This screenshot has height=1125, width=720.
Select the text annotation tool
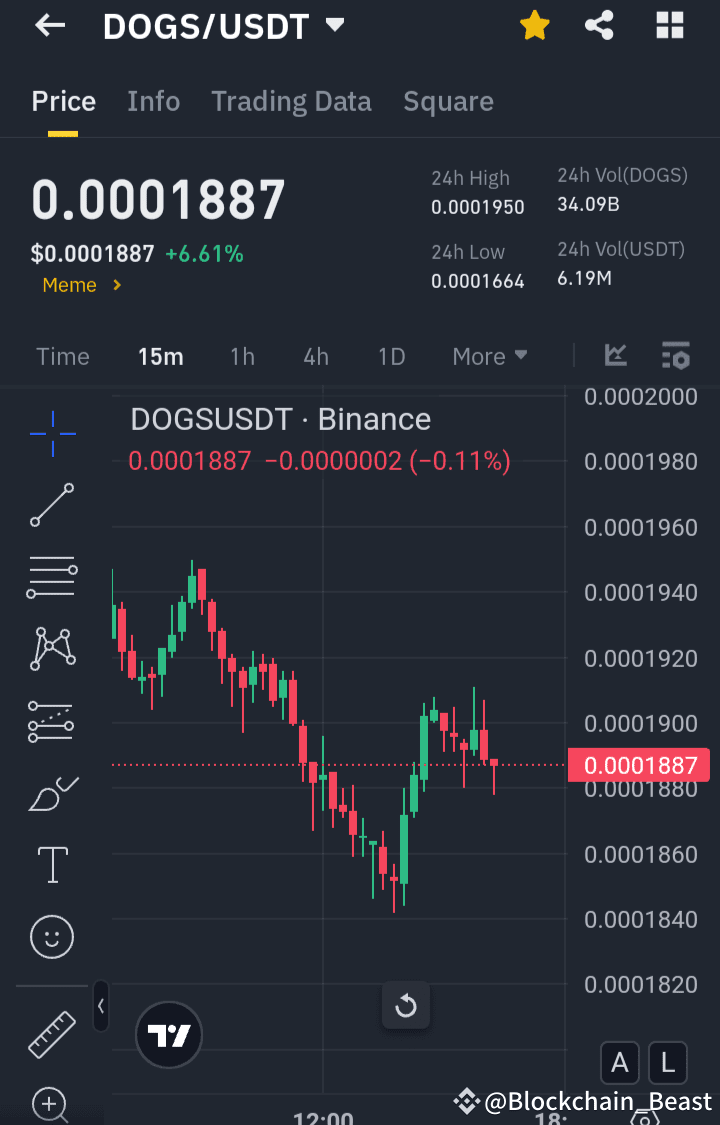pyautogui.click(x=51, y=864)
